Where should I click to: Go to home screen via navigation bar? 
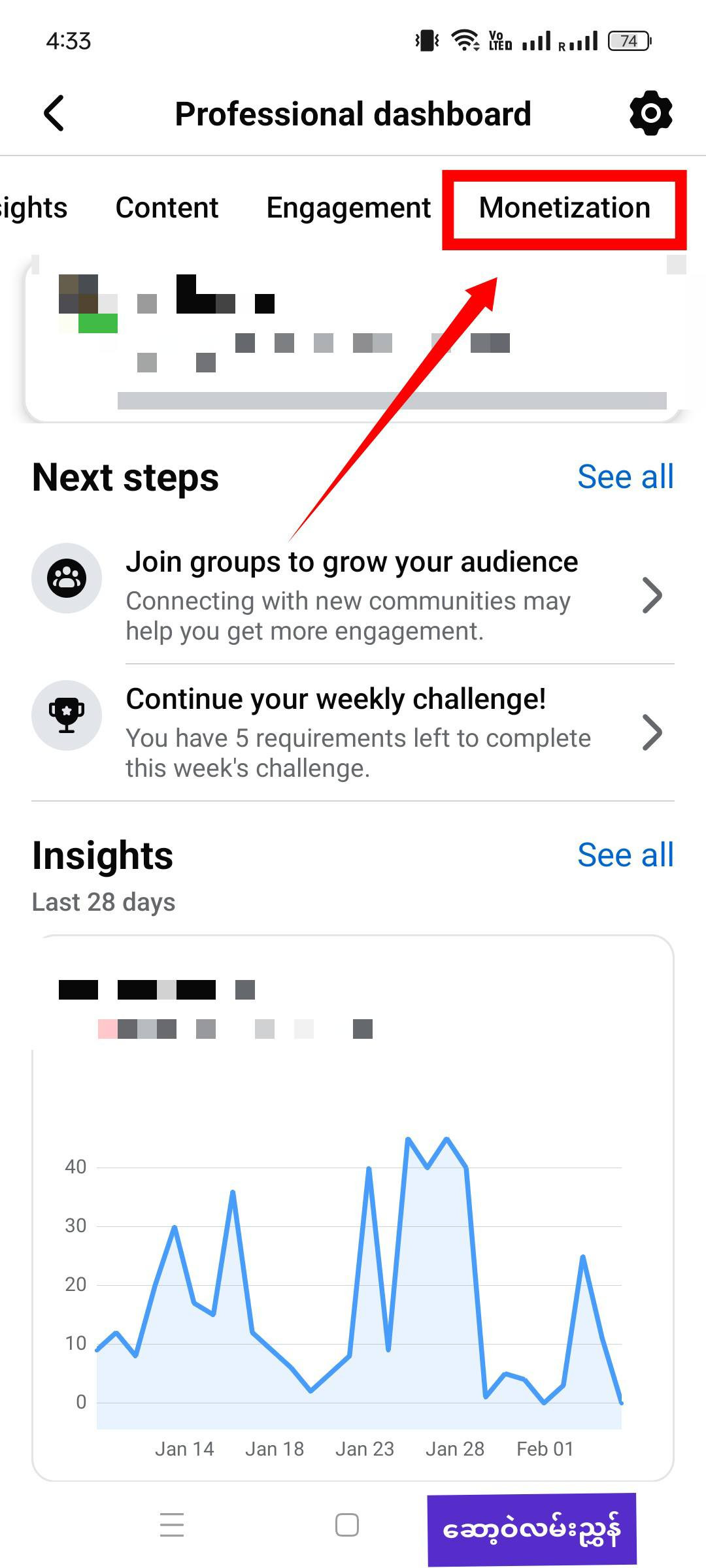tap(346, 1525)
